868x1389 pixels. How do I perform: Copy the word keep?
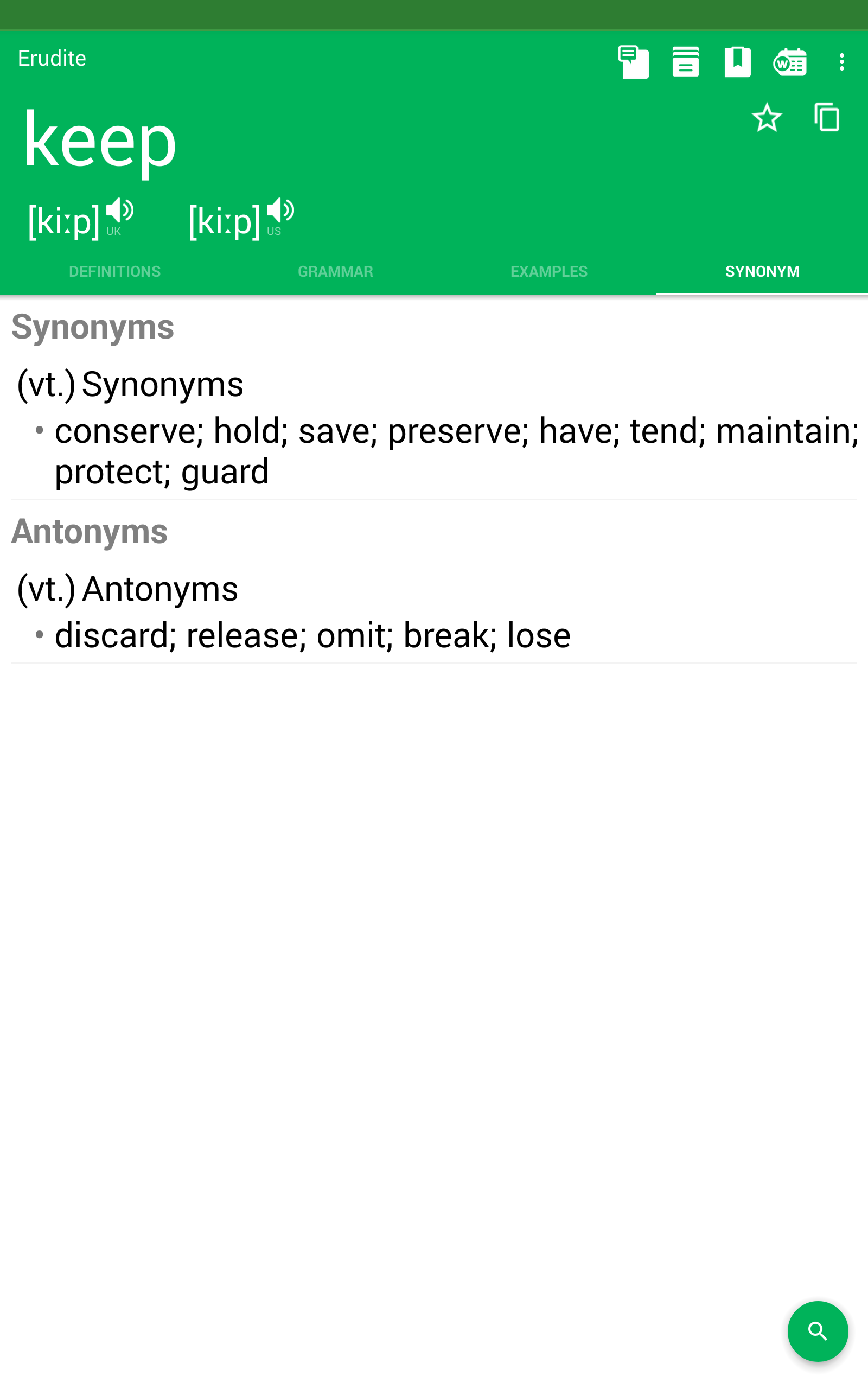(x=827, y=118)
